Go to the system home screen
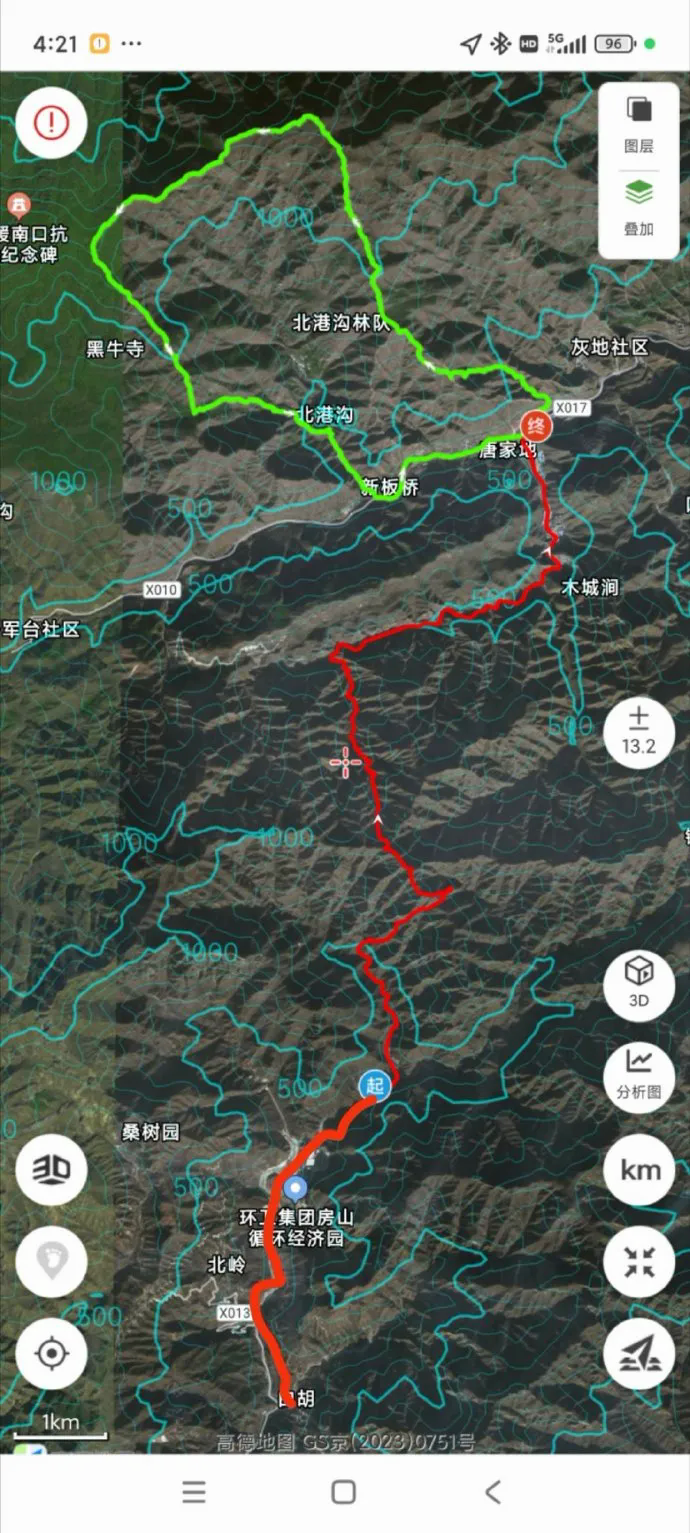690x1533 pixels. (x=344, y=1492)
